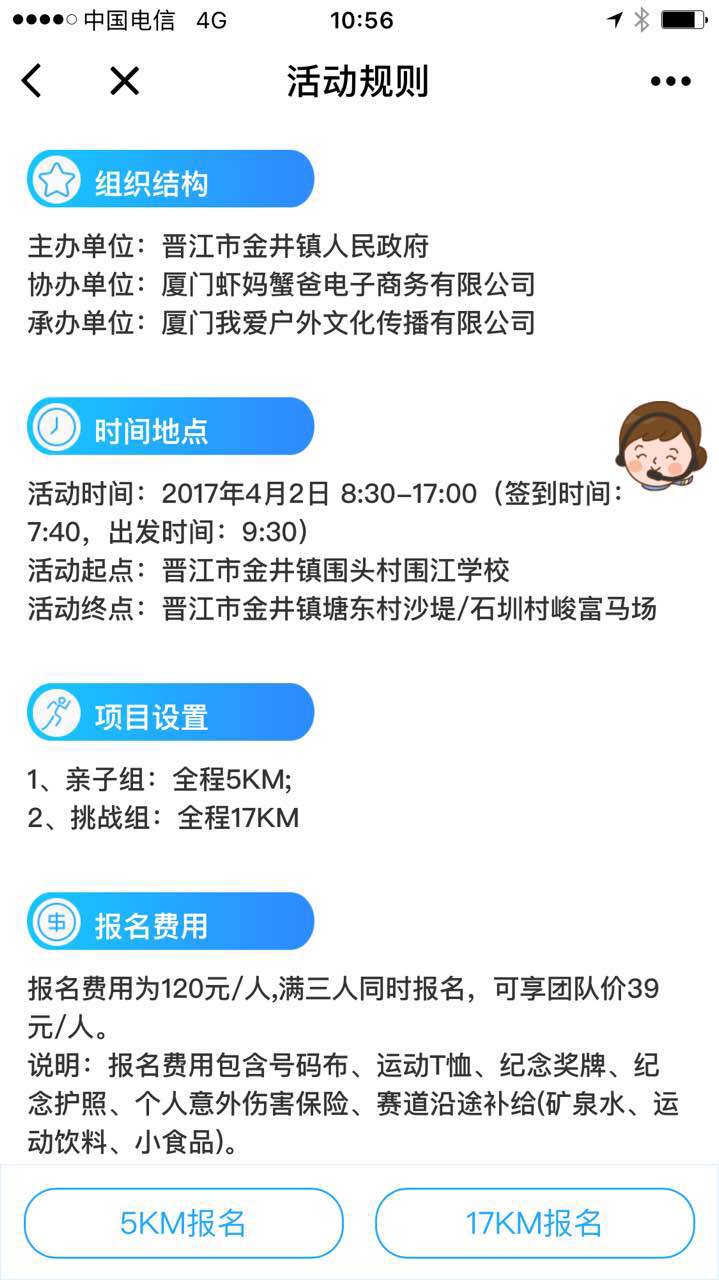Open the three-dot overflow menu
The width and height of the screenshot is (719, 1280).
pos(670,82)
